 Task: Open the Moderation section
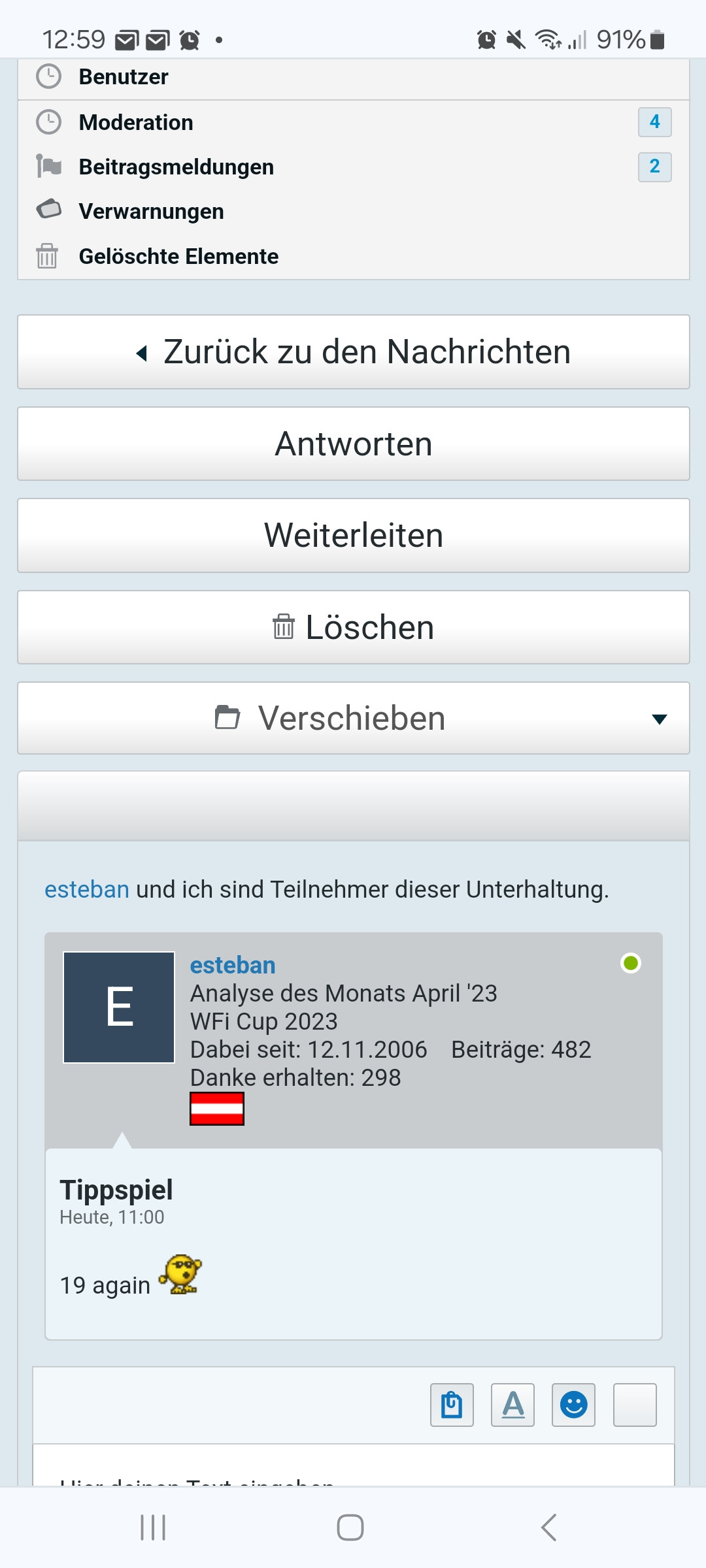coord(353,122)
